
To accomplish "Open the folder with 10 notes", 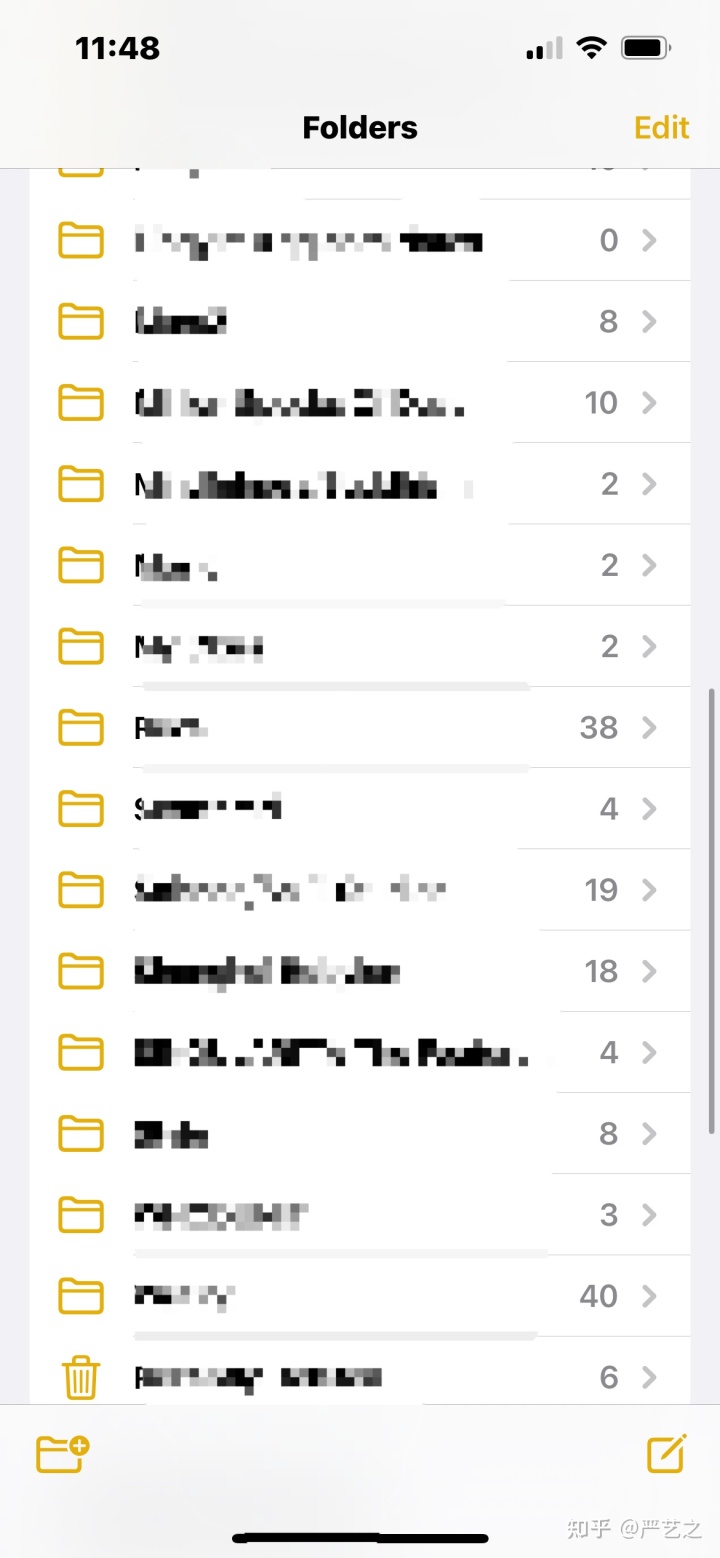I will coord(360,403).
